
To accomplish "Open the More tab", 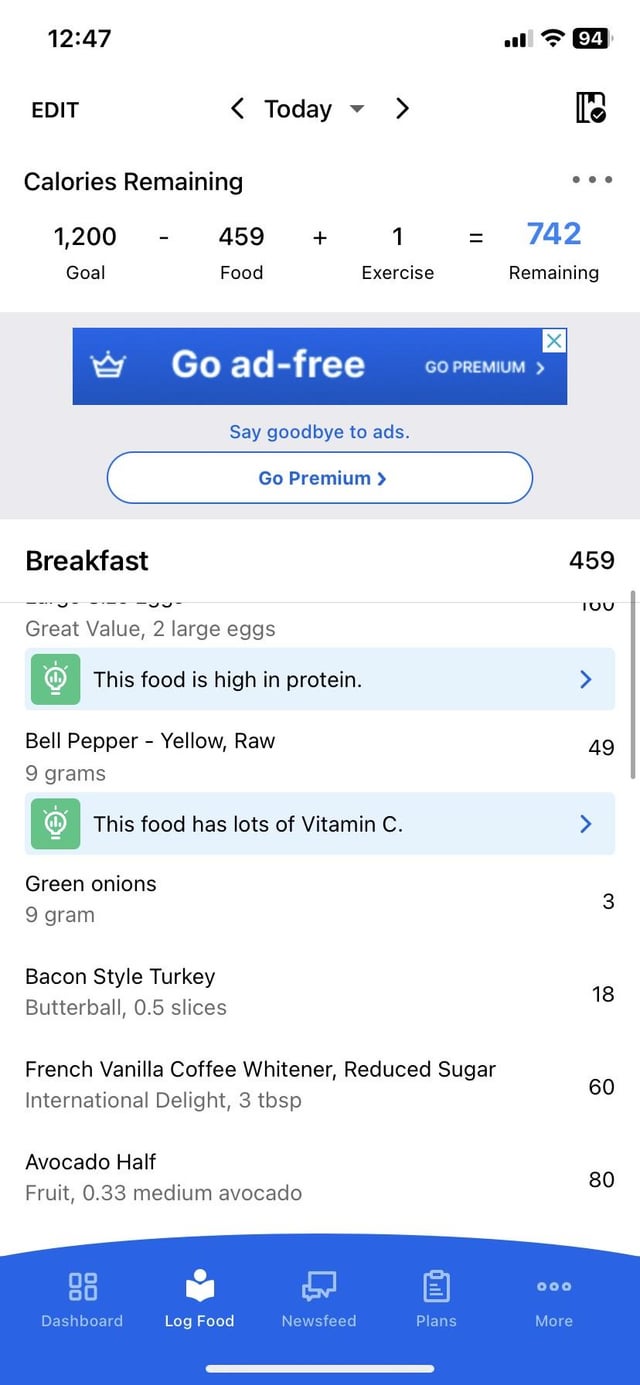I will click(554, 1299).
